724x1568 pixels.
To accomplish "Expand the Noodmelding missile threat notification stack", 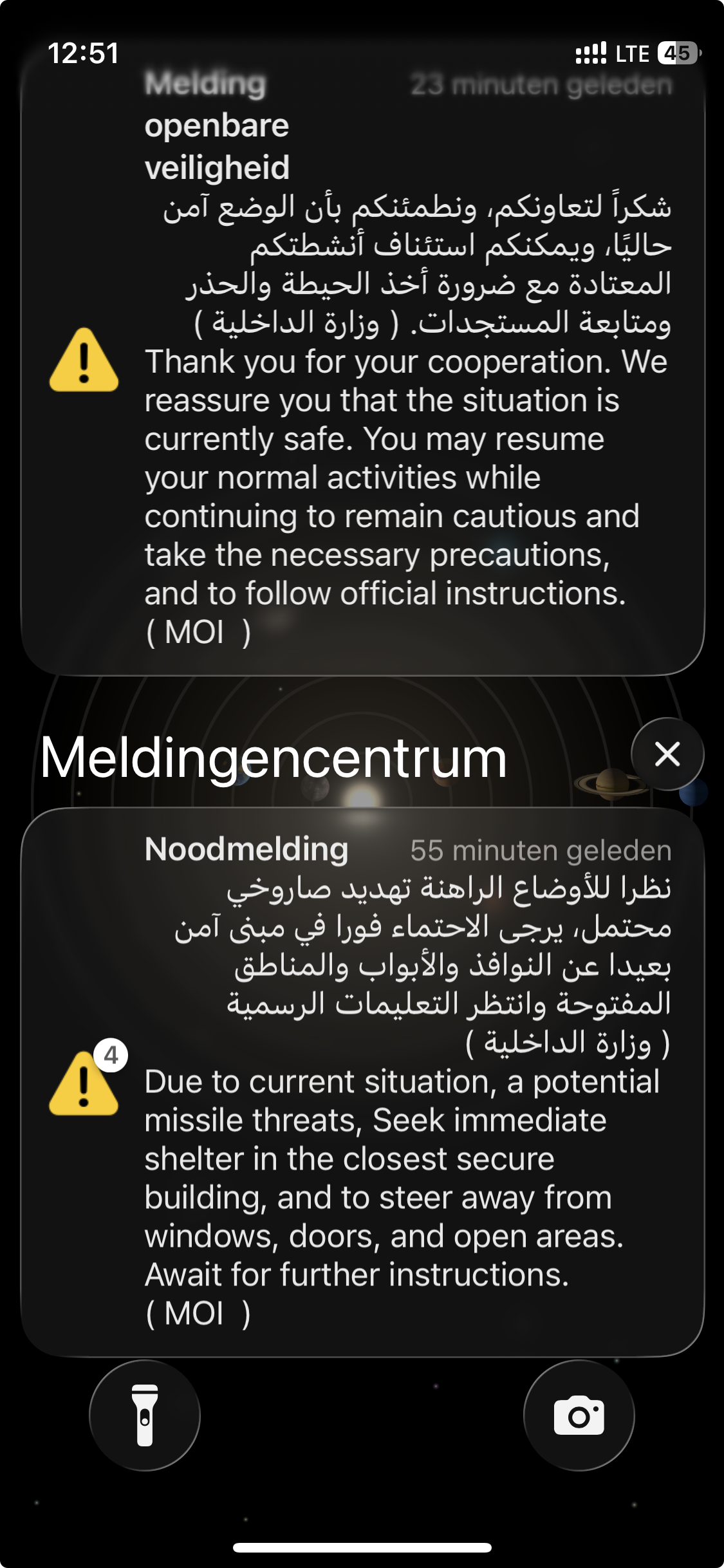I will (362, 1082).
